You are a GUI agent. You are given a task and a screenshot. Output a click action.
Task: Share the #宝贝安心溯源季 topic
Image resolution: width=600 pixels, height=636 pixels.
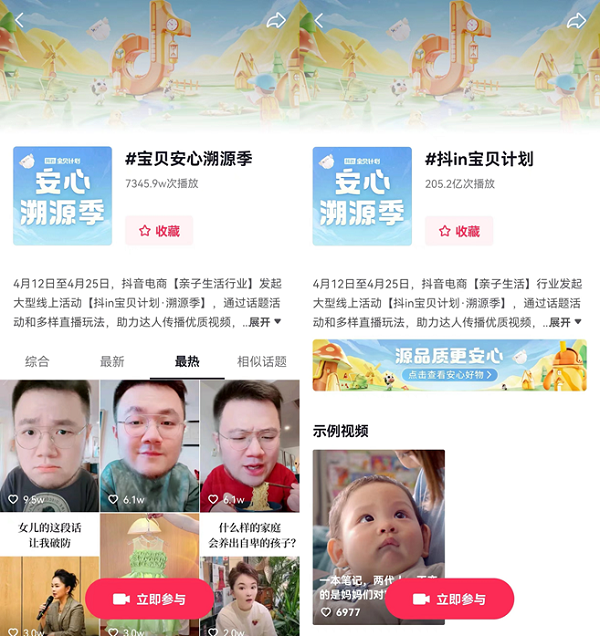coord(277,20)
